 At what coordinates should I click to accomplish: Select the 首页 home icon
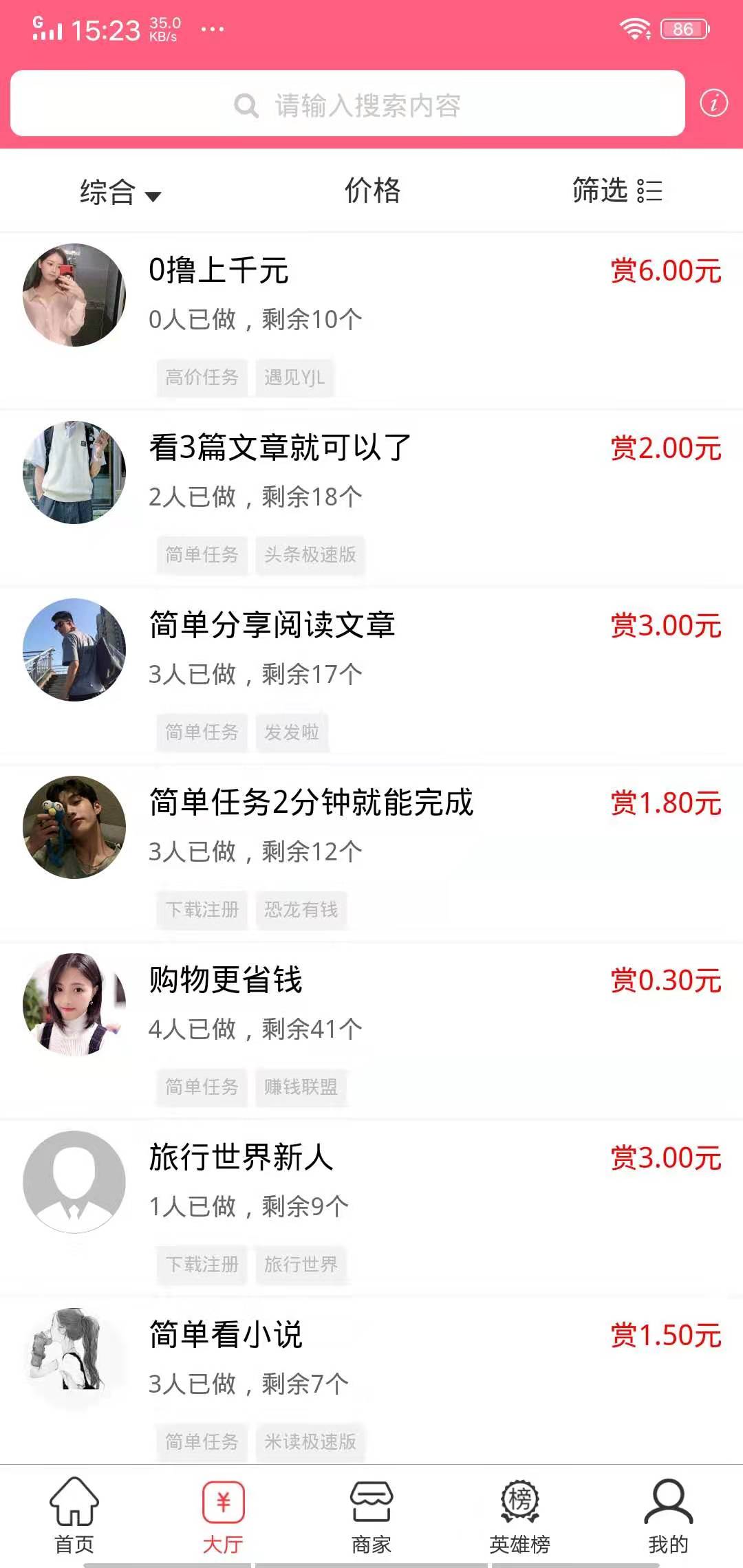[x=74, y=1501]
